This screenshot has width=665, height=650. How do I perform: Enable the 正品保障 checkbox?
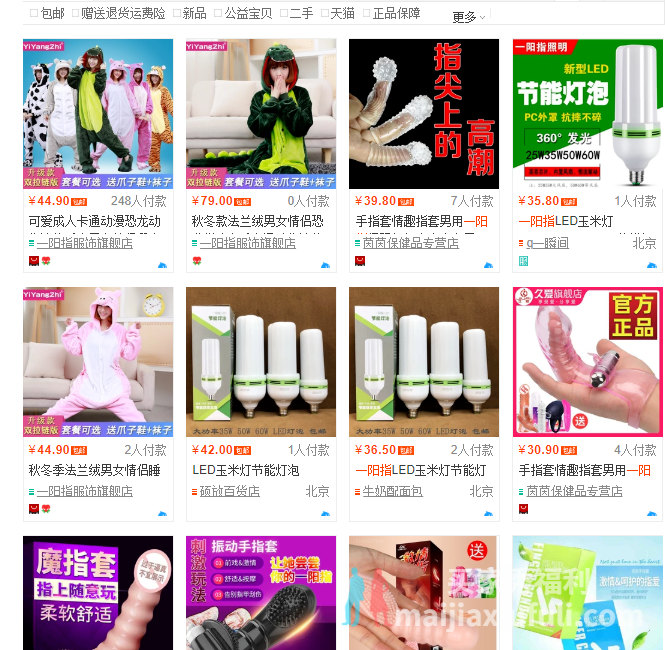point(367,13)
